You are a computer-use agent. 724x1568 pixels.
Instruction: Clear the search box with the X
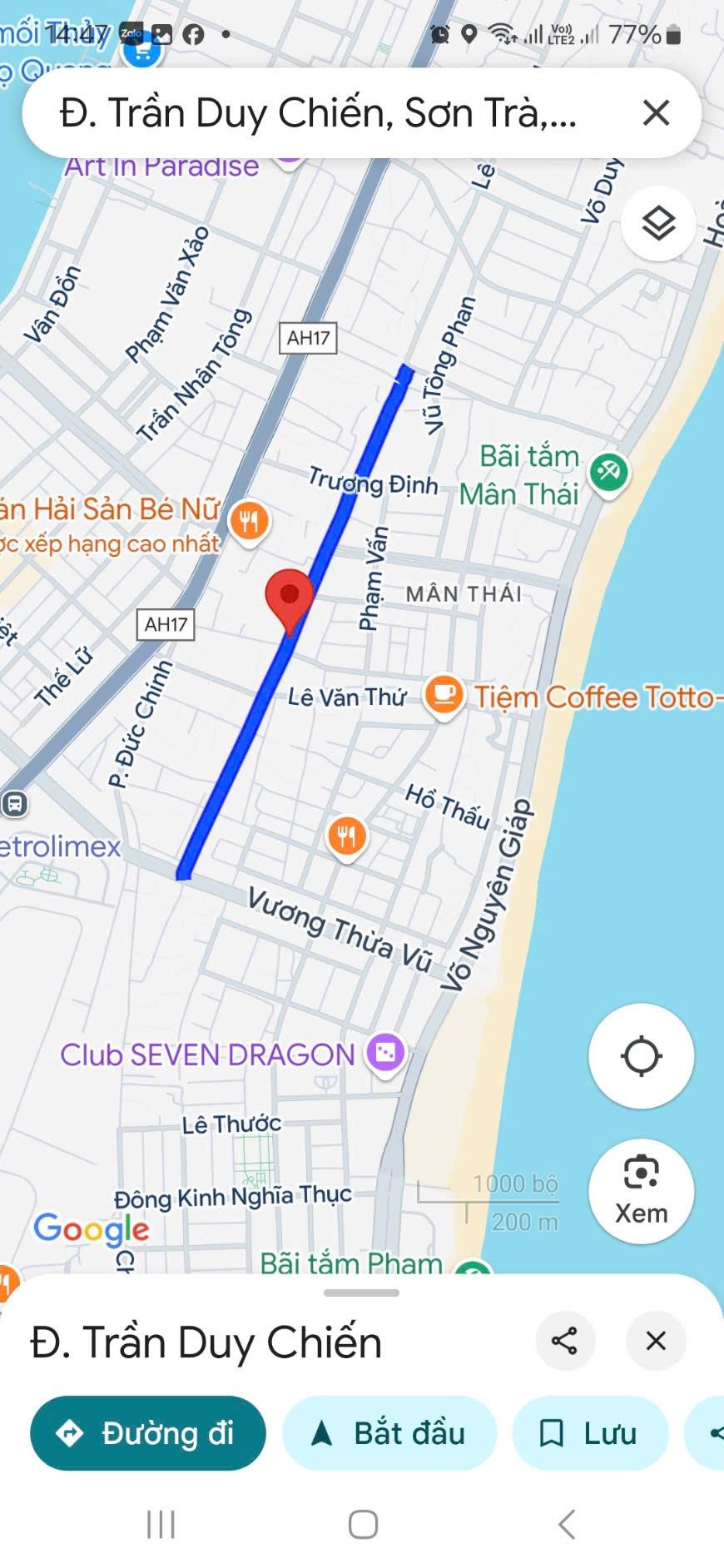click(x=656, y=112)
